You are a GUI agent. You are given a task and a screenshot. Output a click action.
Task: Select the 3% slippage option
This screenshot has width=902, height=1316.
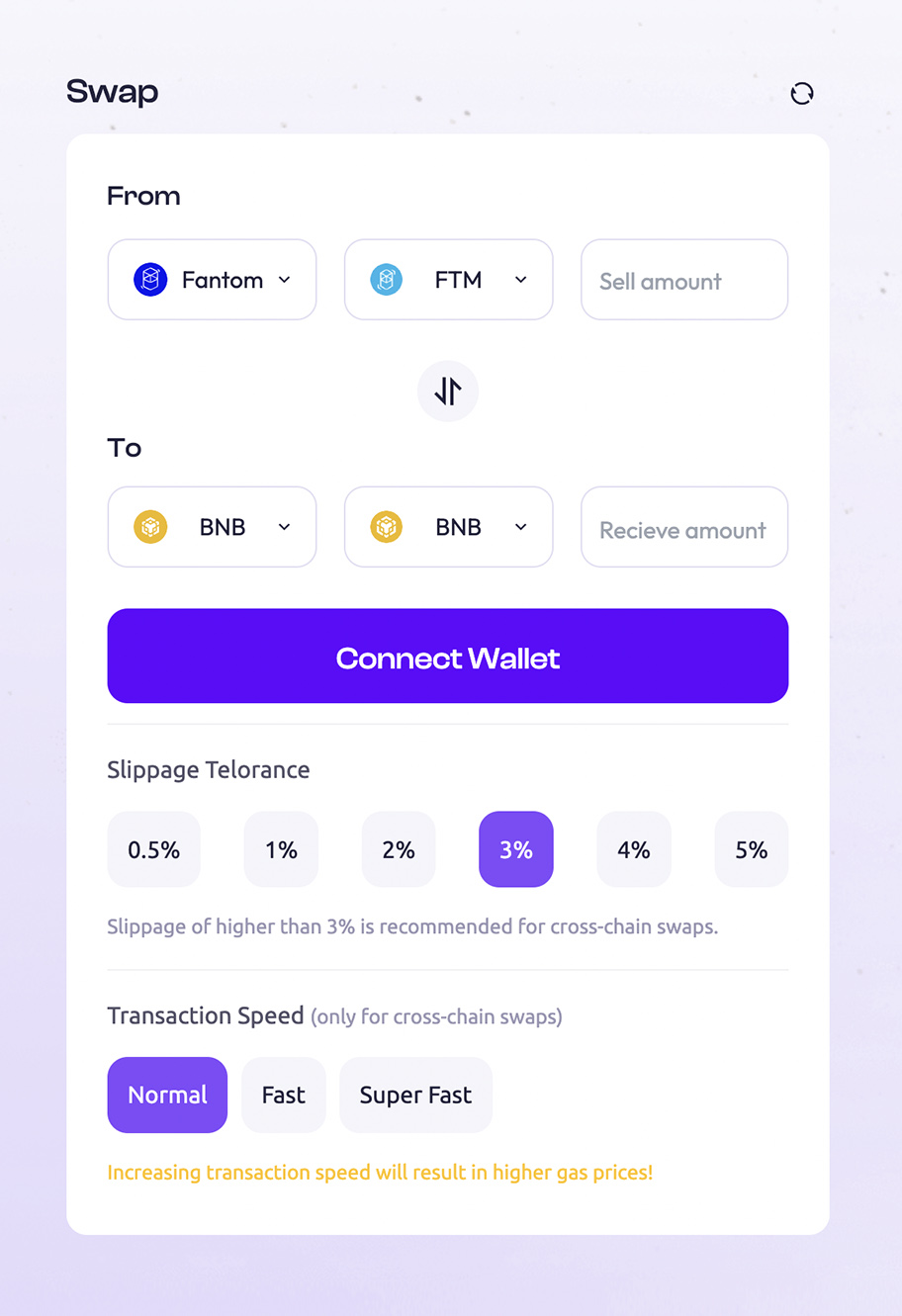pyautogui.click(x=516, y=849)
